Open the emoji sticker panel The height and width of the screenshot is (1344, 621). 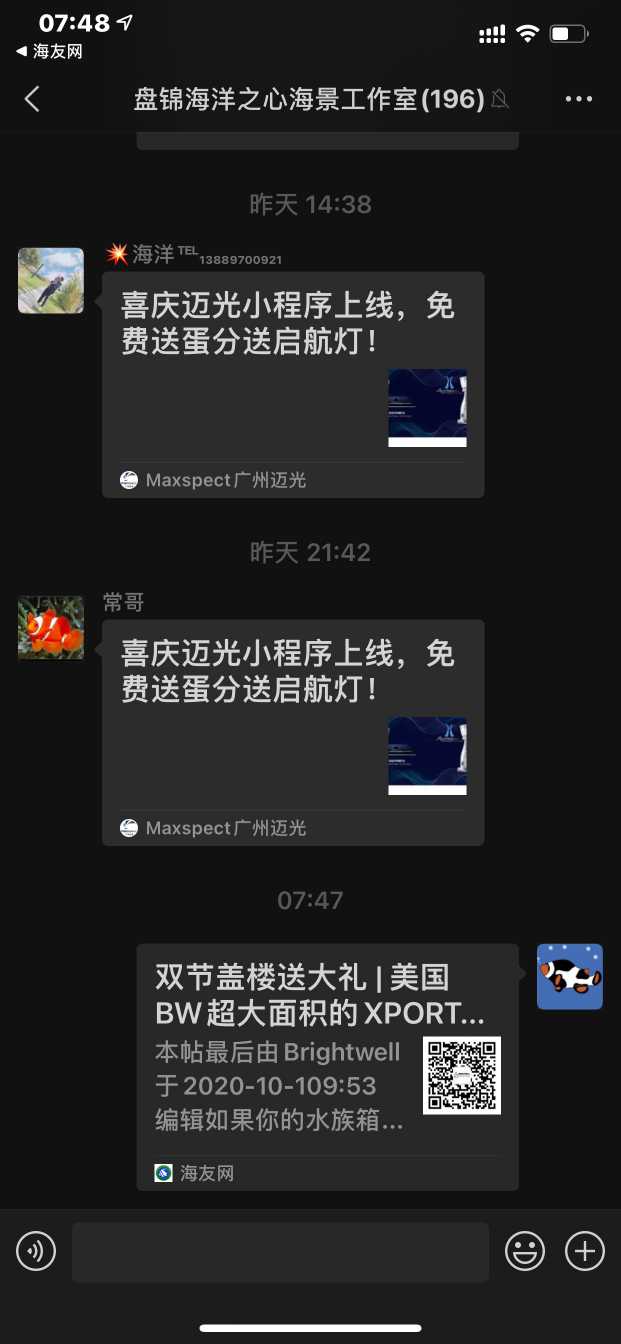524,1251
